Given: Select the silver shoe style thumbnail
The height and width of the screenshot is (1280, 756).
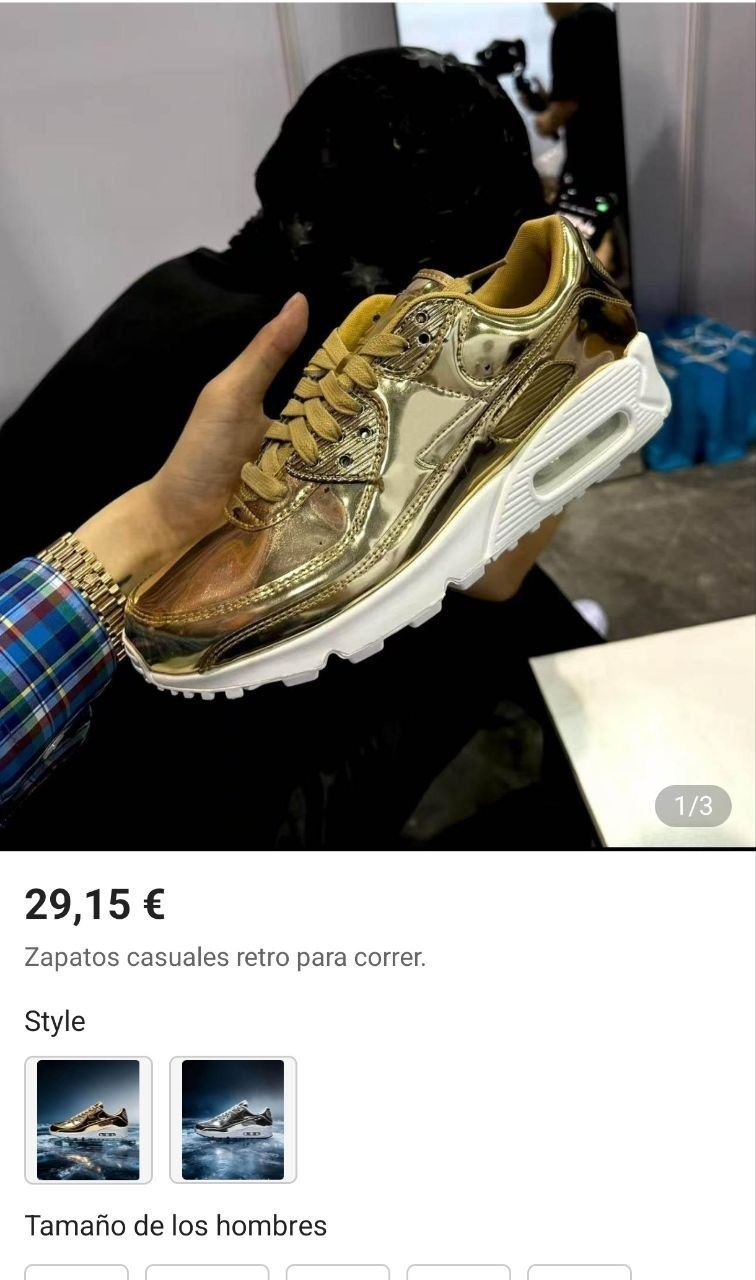Looking at the screenshot, I should pyautogui.click(x=233, y=1120).
